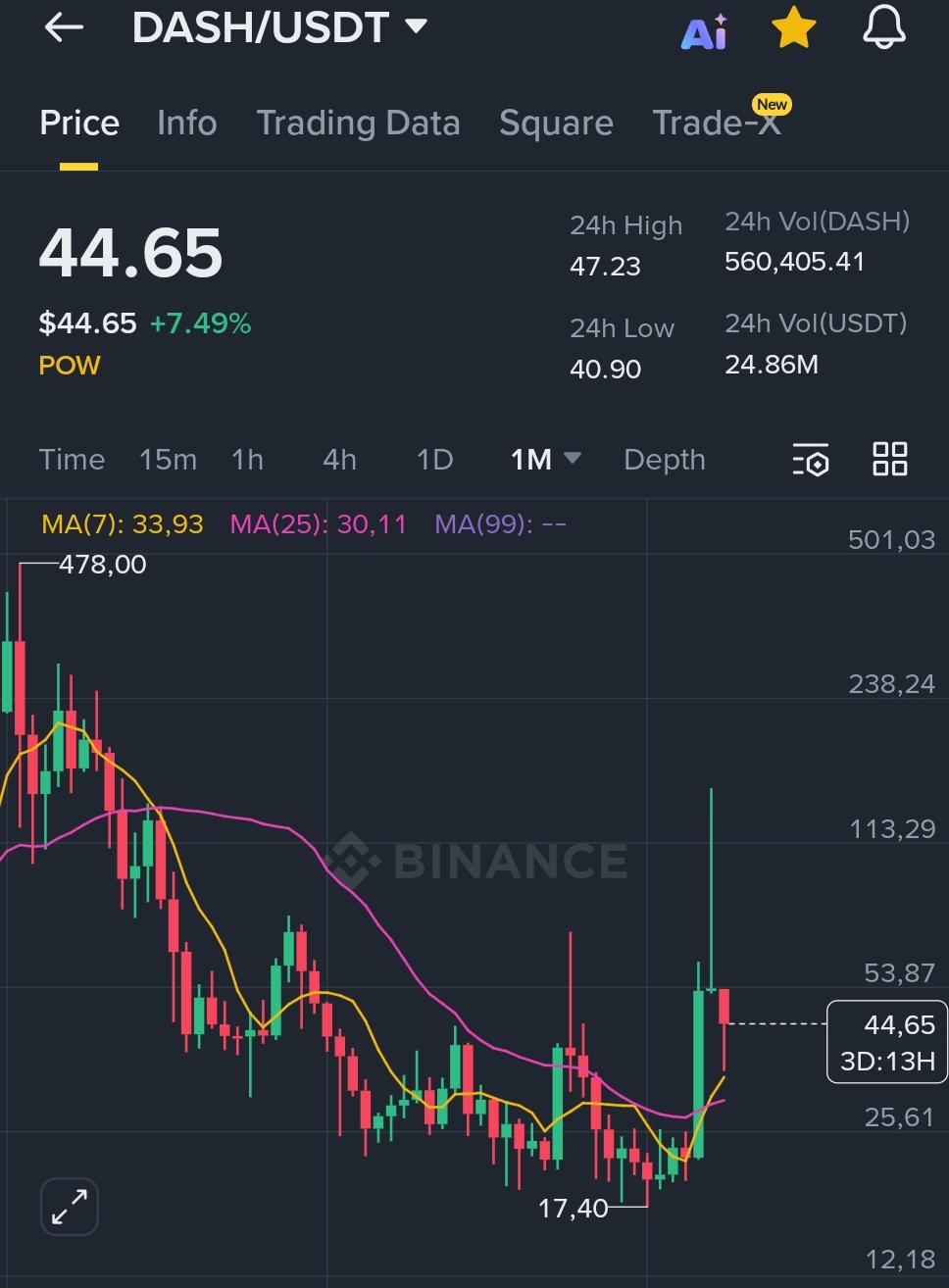Open chart indicator settings icon

(811, 460)
